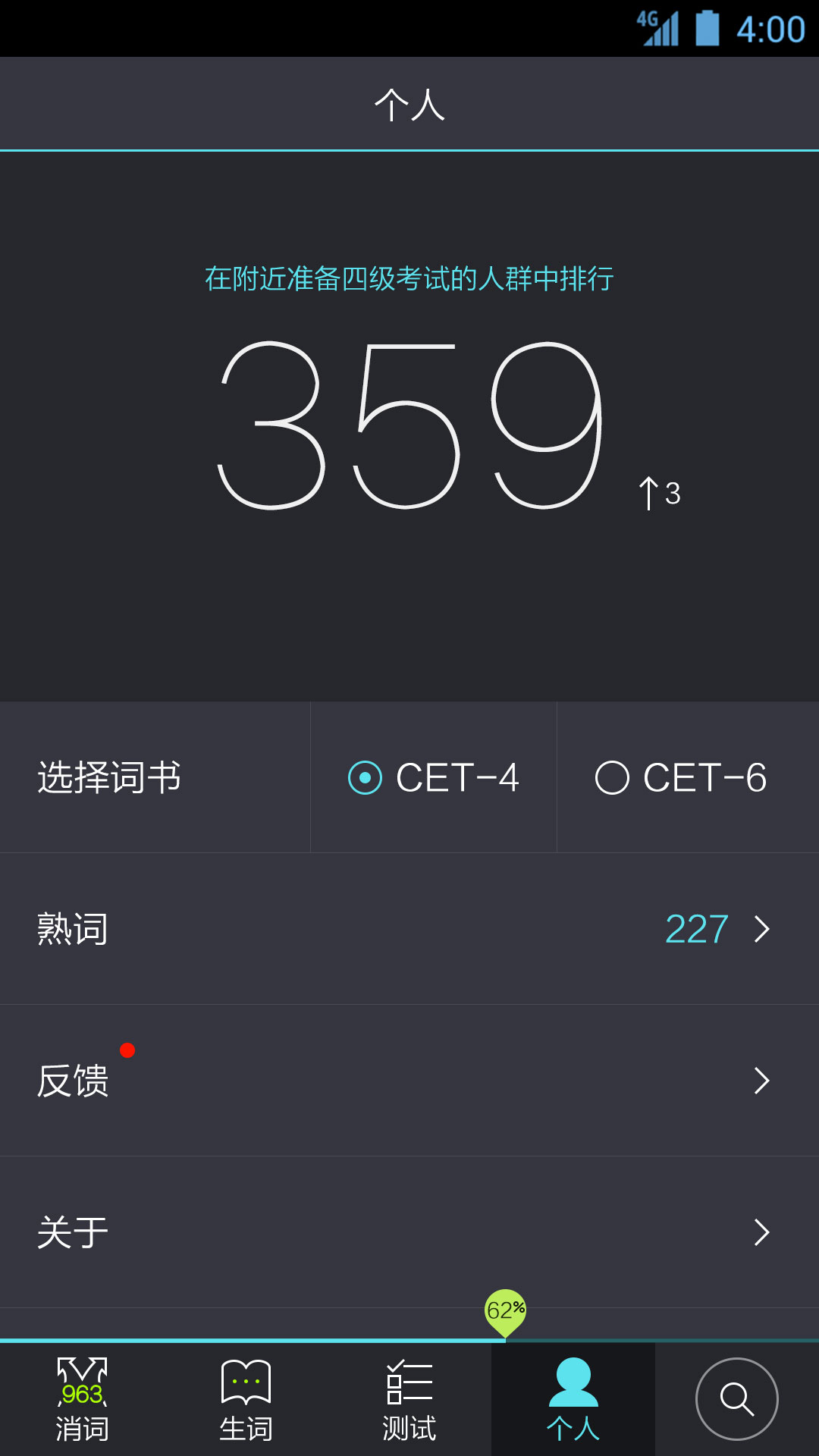This screenshot has height=1456, width=819.
Task: Open the 熟词 list showing 227
Action: pyautogui.click(x=409, y=929)
